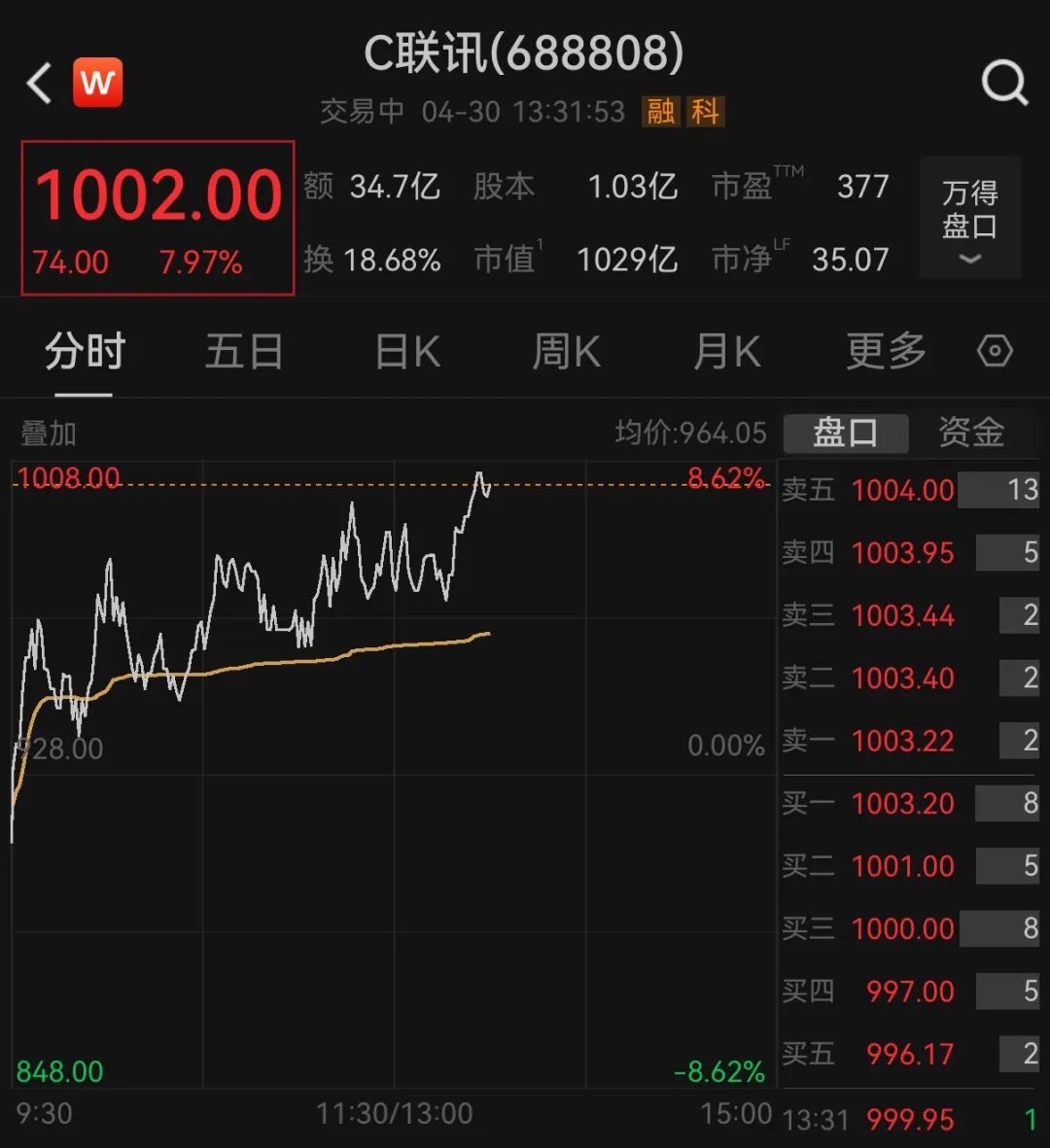Open the search magnifier

pyautogui.click(x=1004, y=84)
